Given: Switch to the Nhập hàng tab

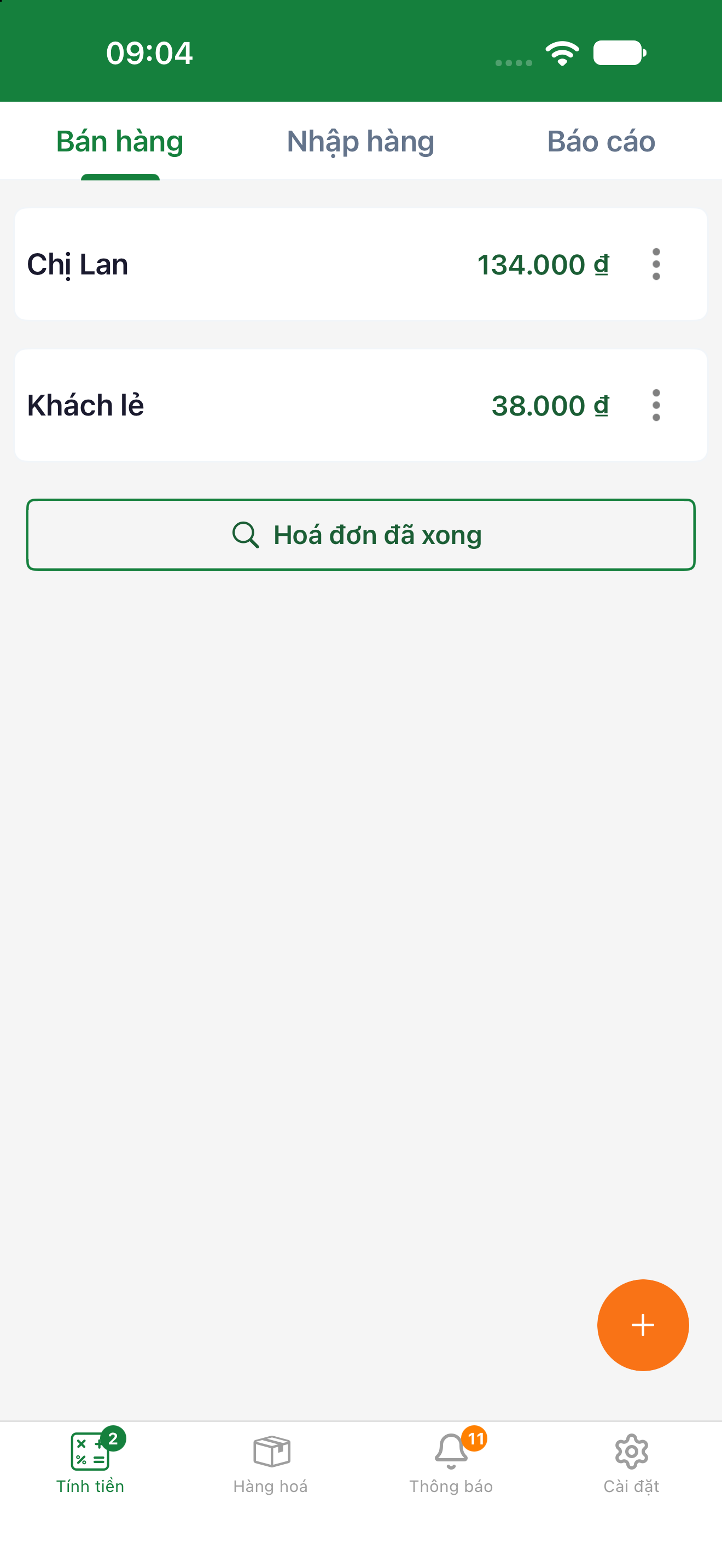Looking at the screenshot, I should [x=360, y=141].
